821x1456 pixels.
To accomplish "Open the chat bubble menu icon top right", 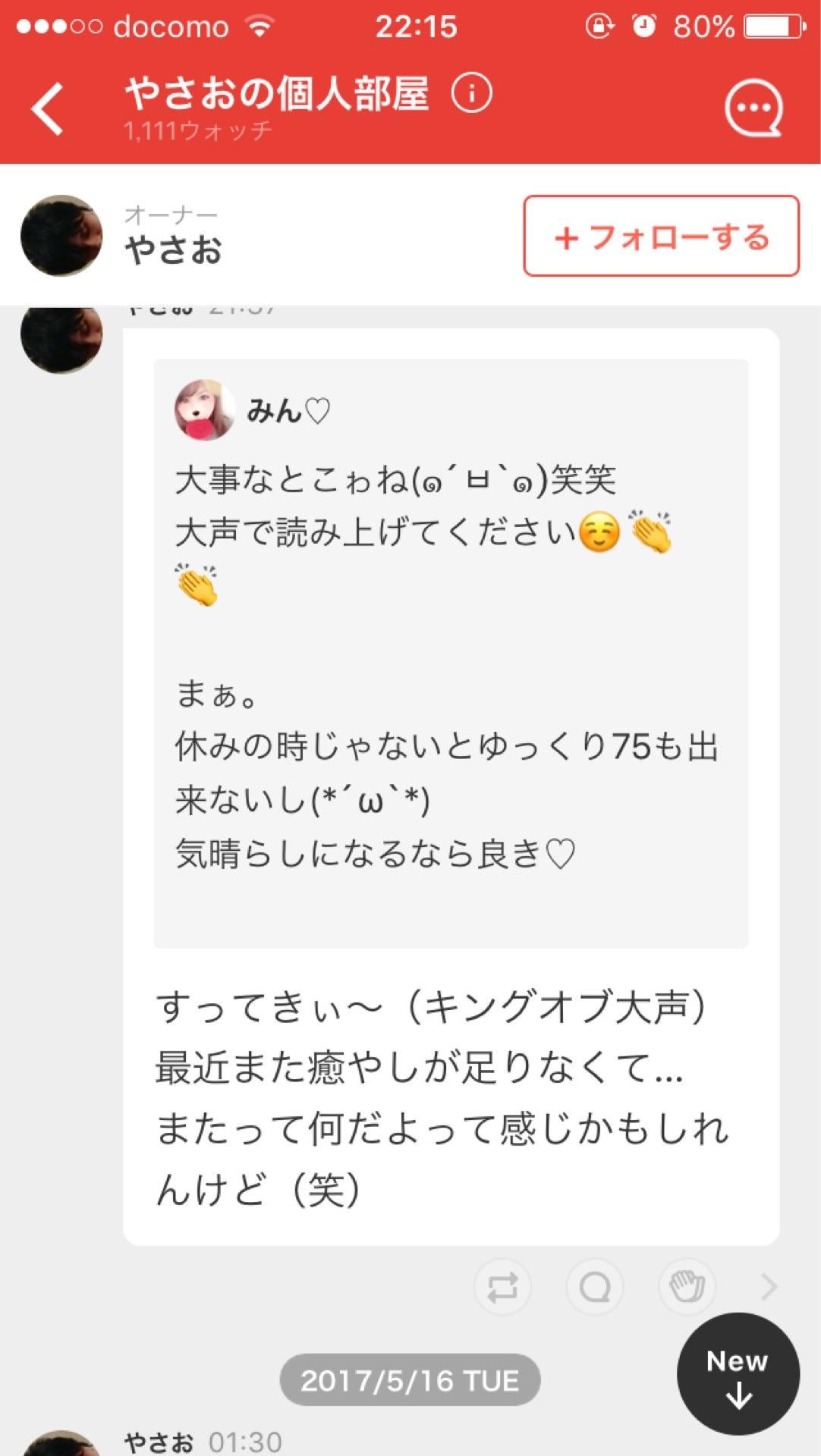I will pos(758,107).
